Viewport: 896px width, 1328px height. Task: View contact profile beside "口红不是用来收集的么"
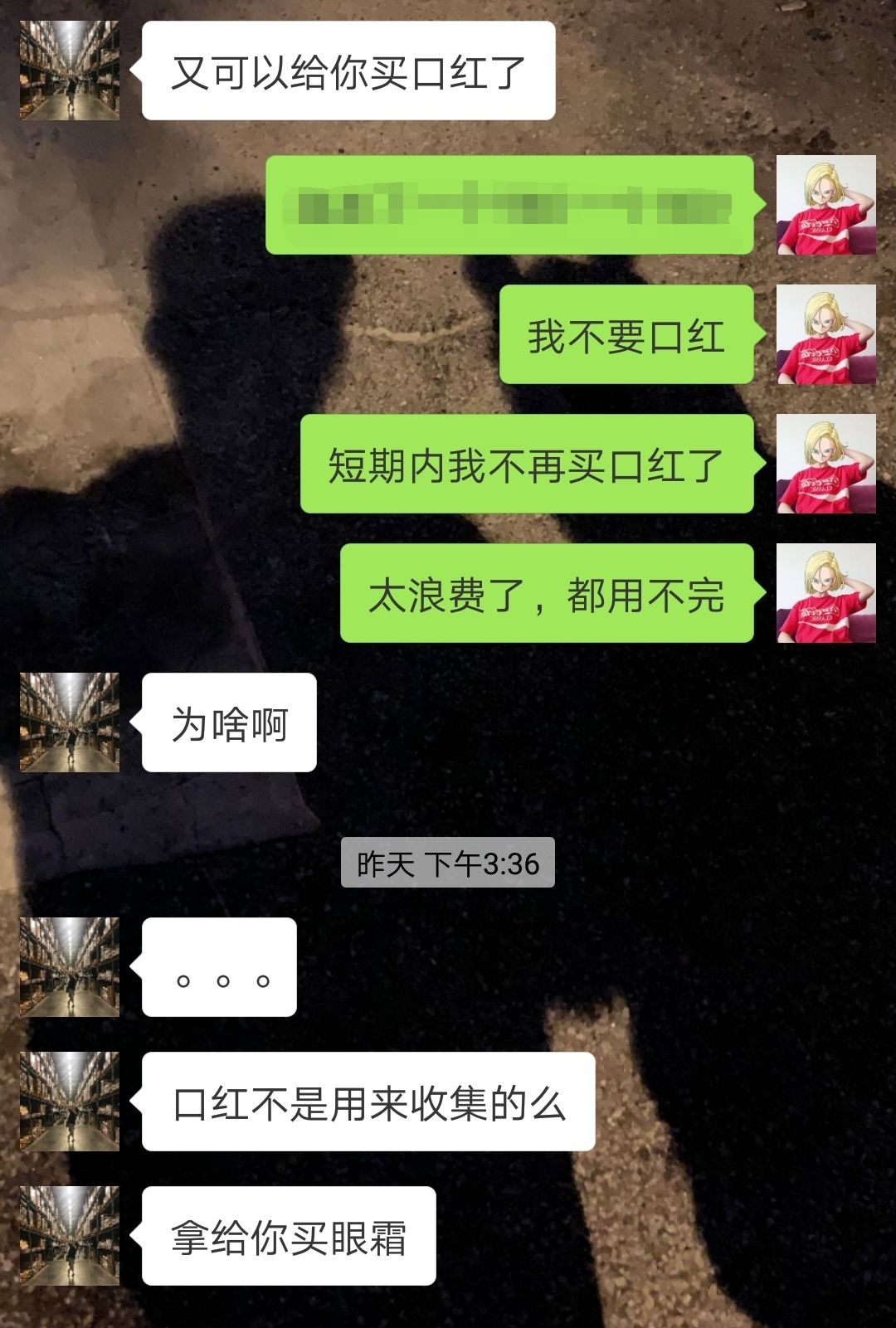coord(70,1102)
